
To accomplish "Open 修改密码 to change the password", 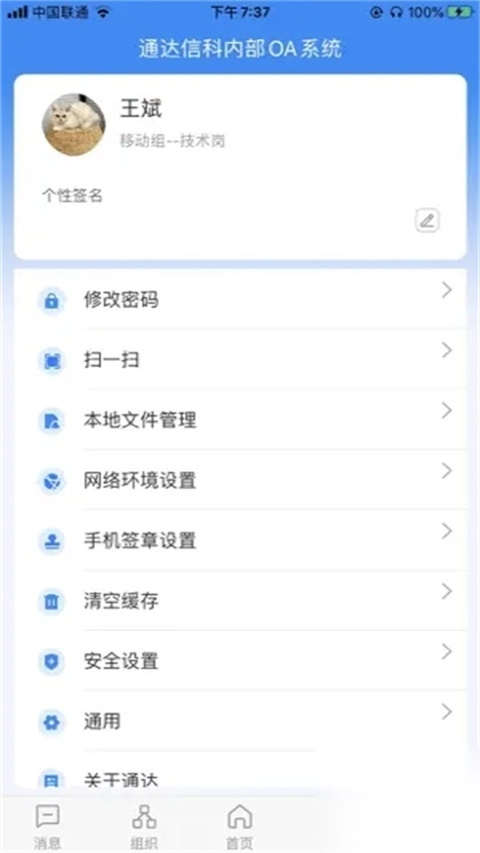I will [x=240, y=299].
